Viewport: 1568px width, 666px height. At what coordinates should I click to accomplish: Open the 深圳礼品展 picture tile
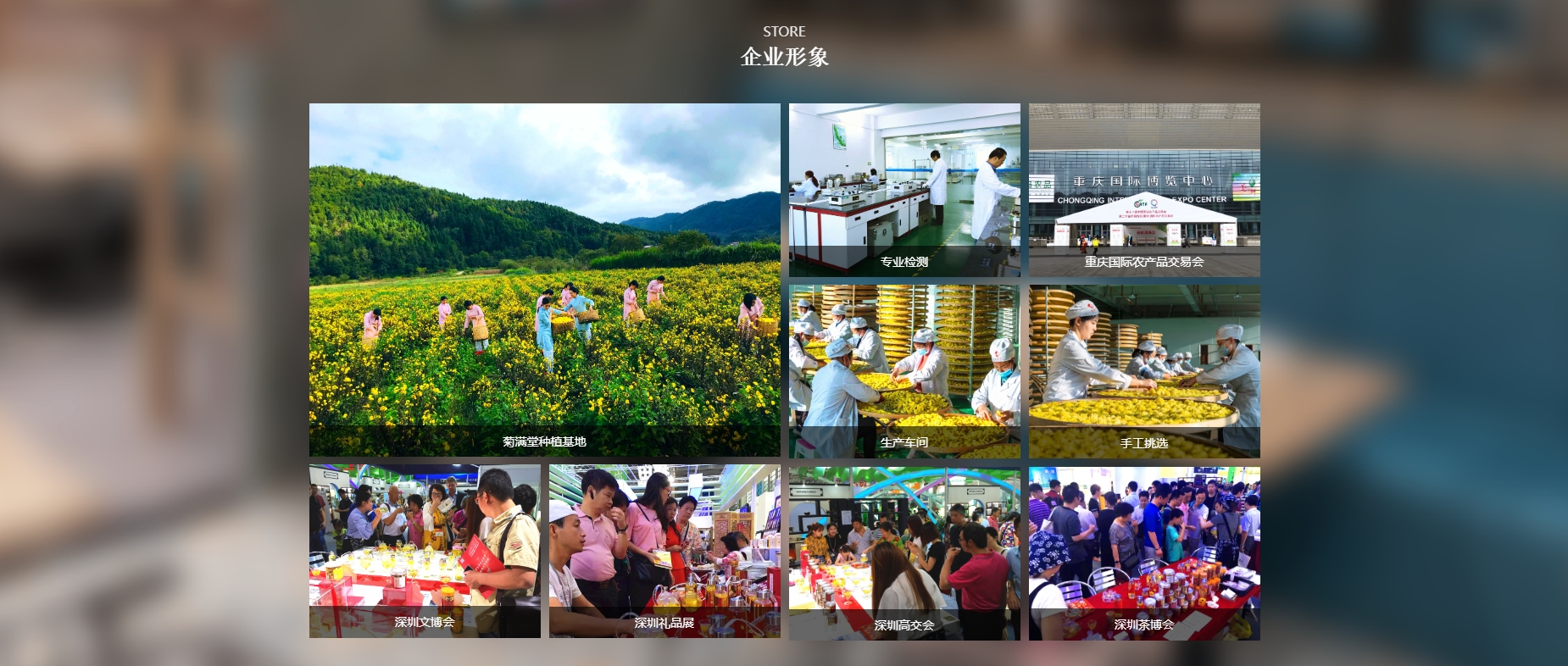664,551
